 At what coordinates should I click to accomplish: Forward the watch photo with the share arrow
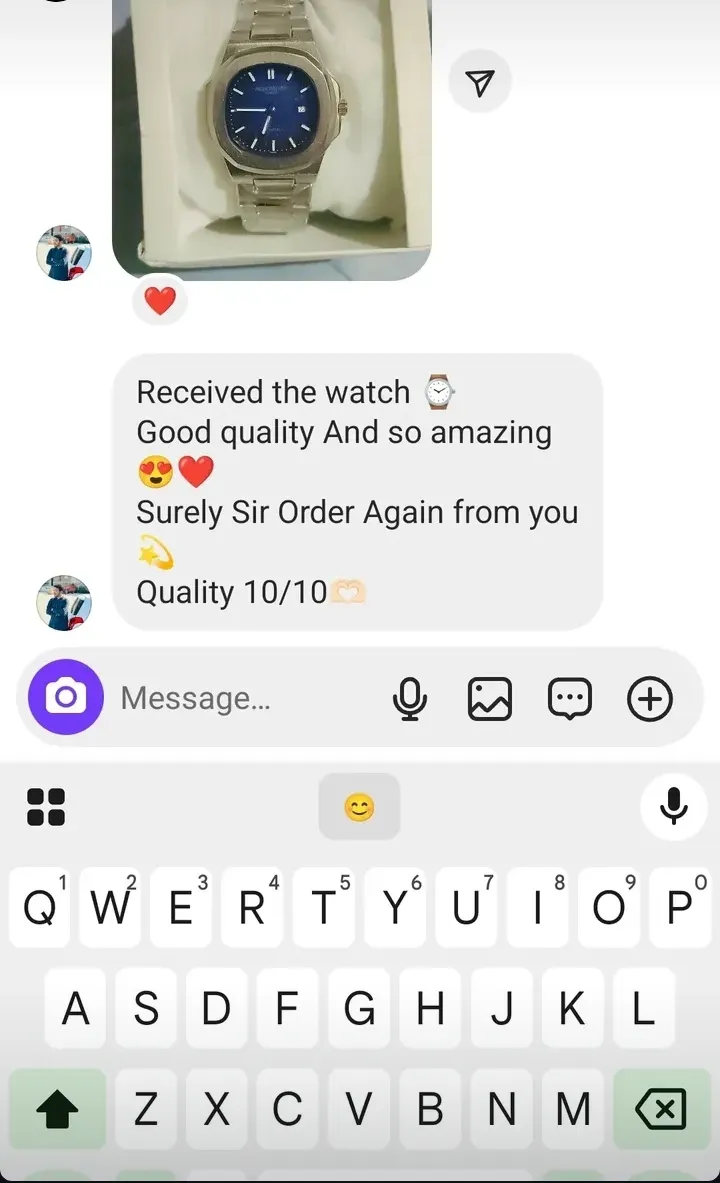(480, 82)
